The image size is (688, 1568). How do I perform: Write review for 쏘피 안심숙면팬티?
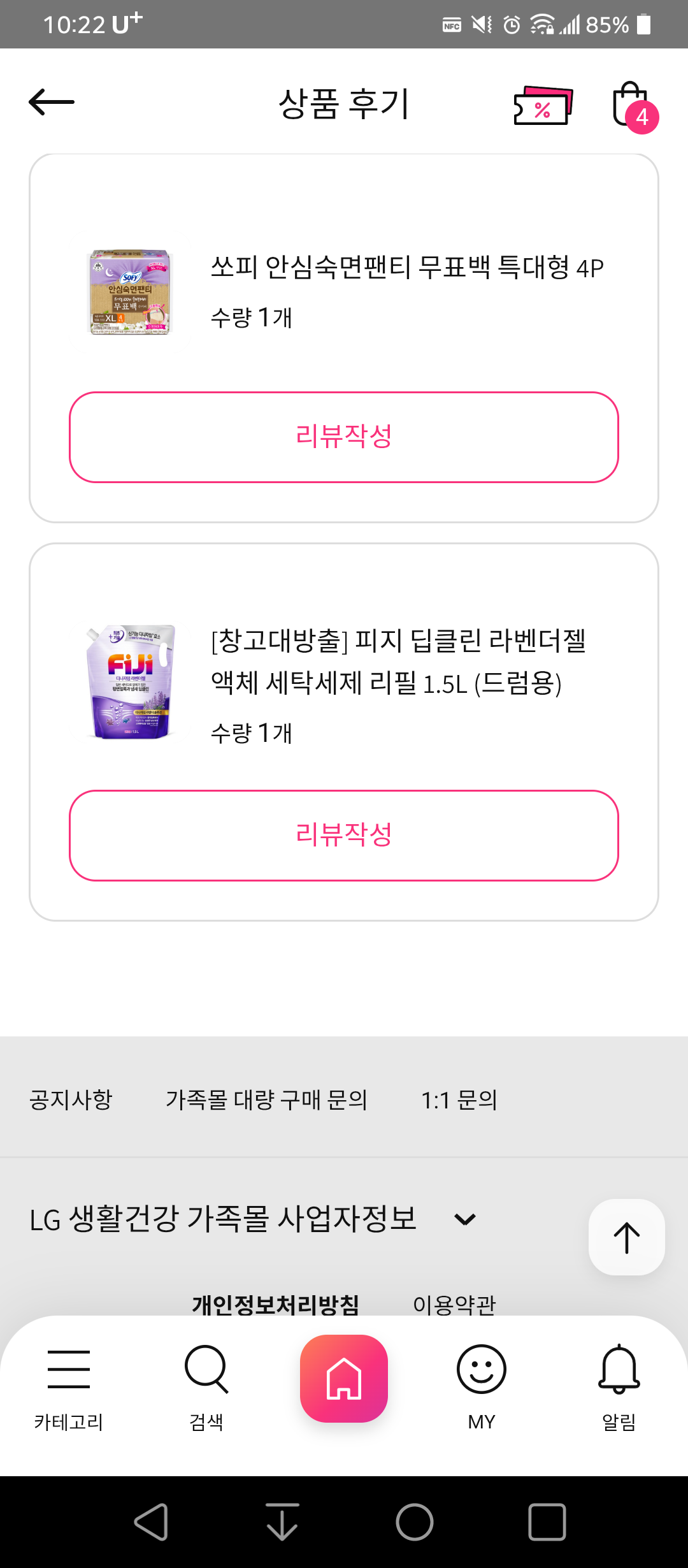point(344,437)
